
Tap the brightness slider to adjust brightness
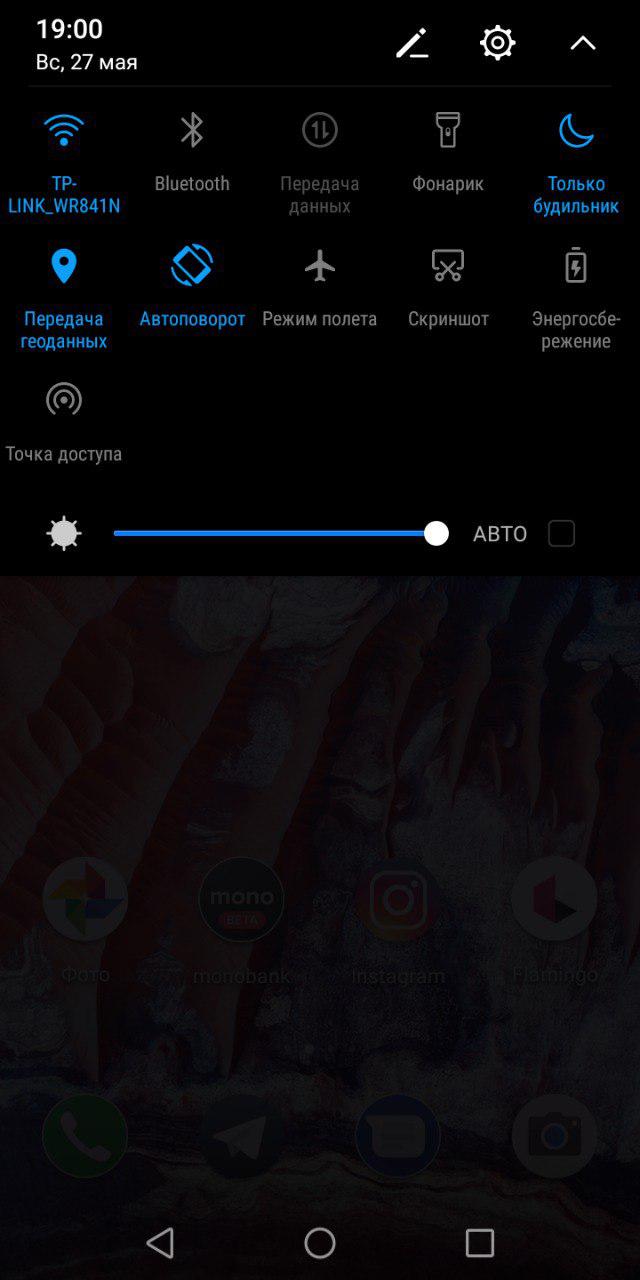[280, 533]
